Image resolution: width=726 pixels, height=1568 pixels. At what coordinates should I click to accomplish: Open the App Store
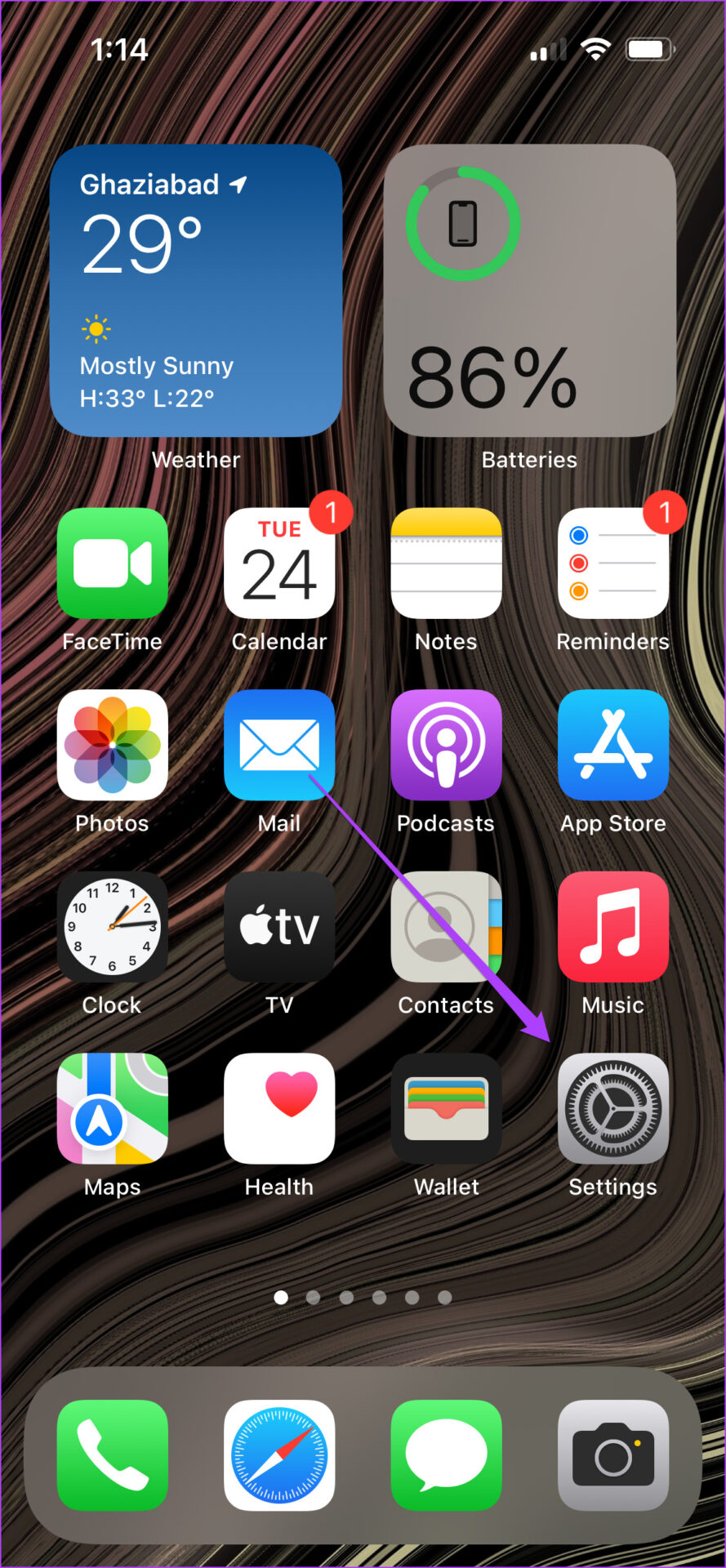coord(612,745)
